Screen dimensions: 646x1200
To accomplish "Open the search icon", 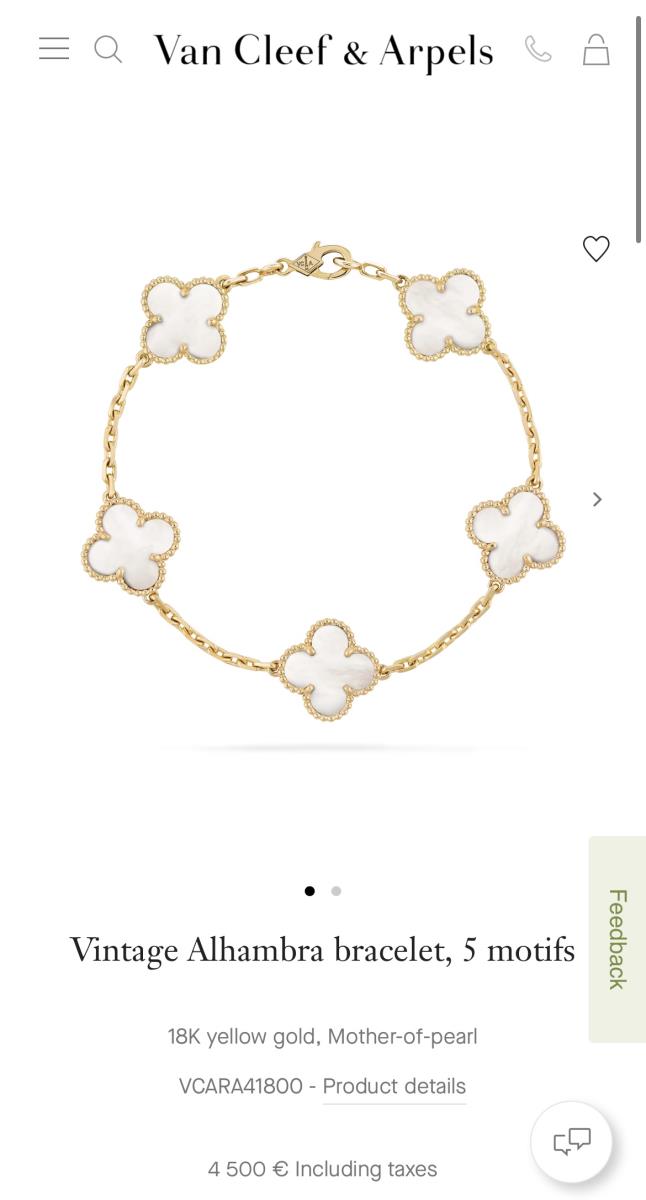I will 108,49.
